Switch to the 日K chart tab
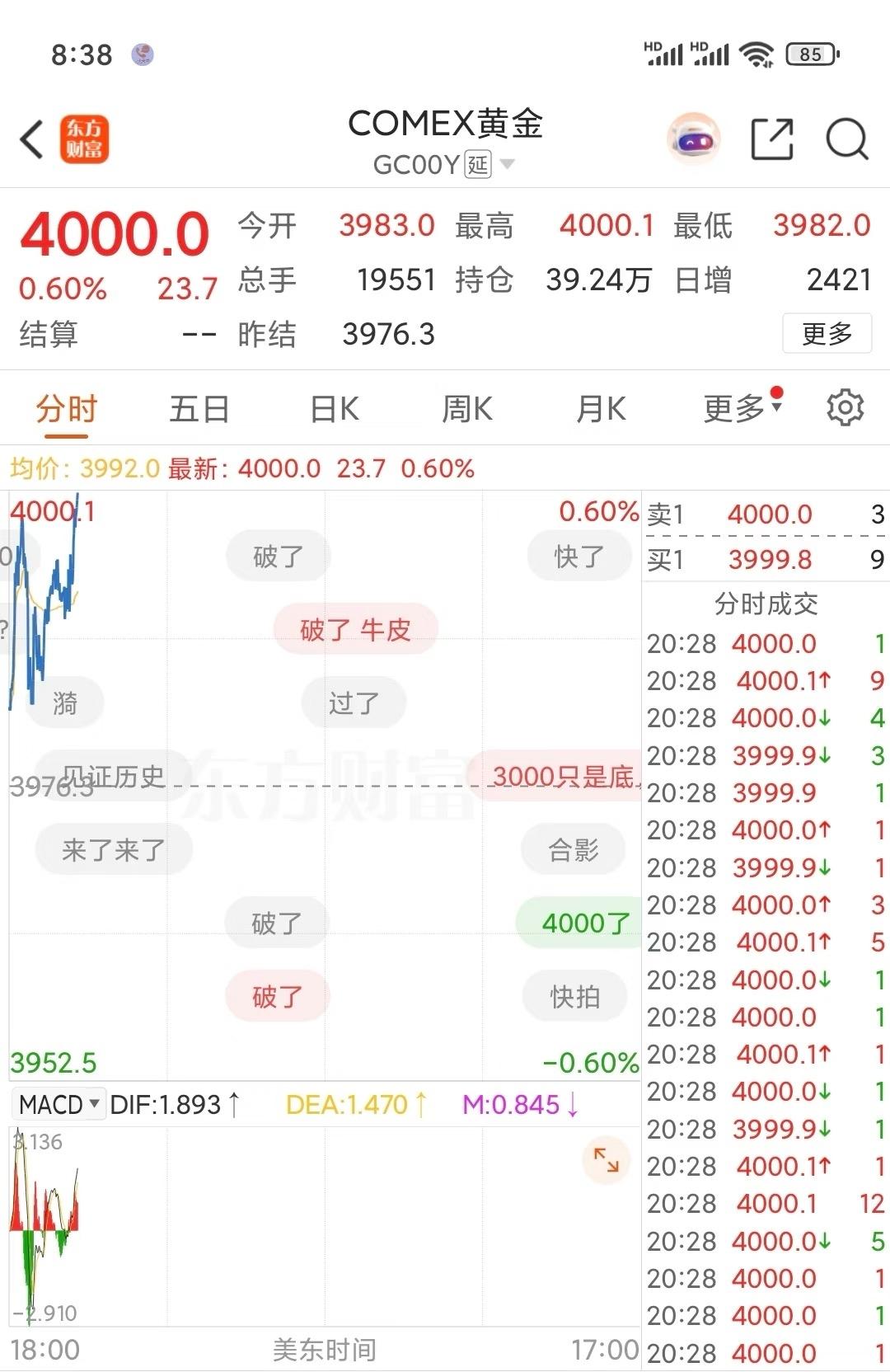 tap(334, 409)
